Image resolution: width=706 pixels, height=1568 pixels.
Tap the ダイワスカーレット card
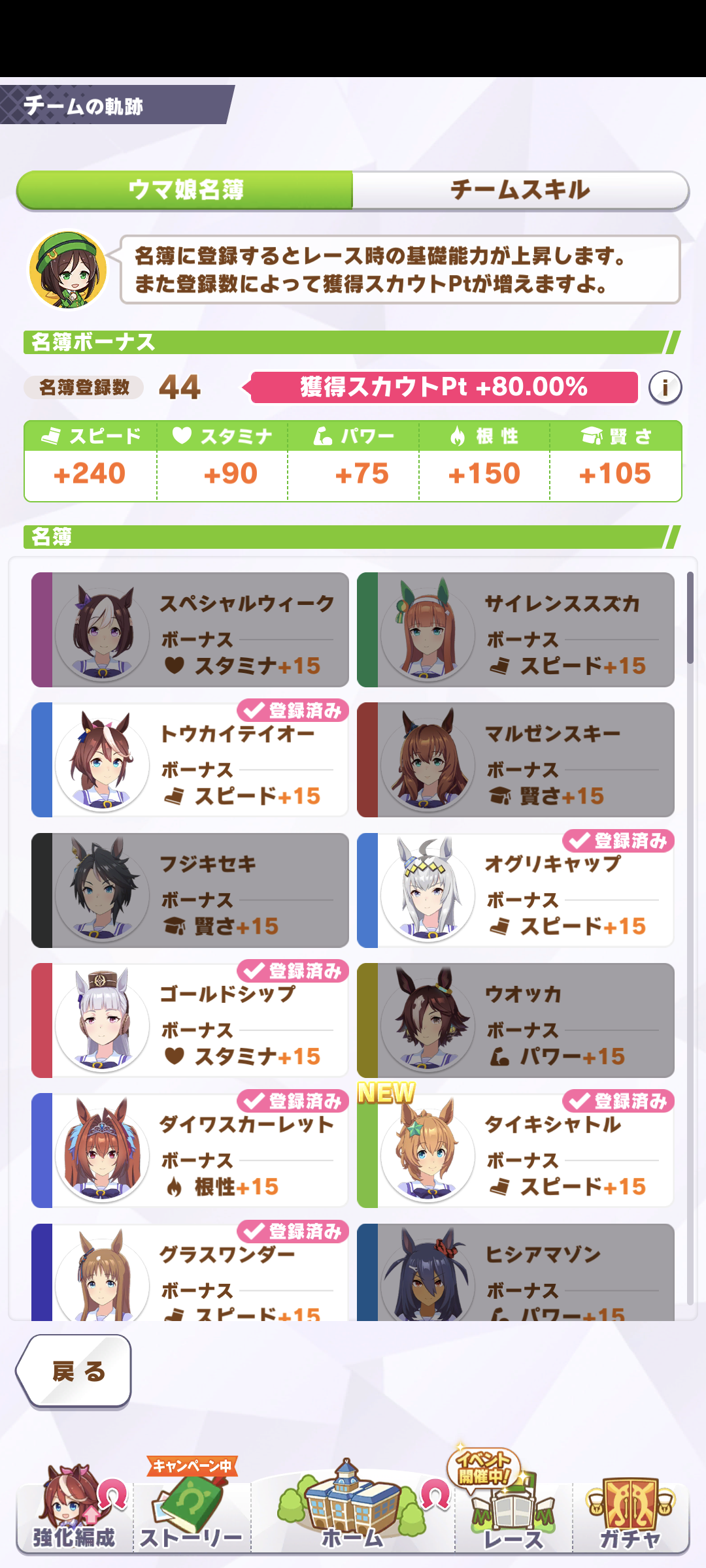[190, 1150]
